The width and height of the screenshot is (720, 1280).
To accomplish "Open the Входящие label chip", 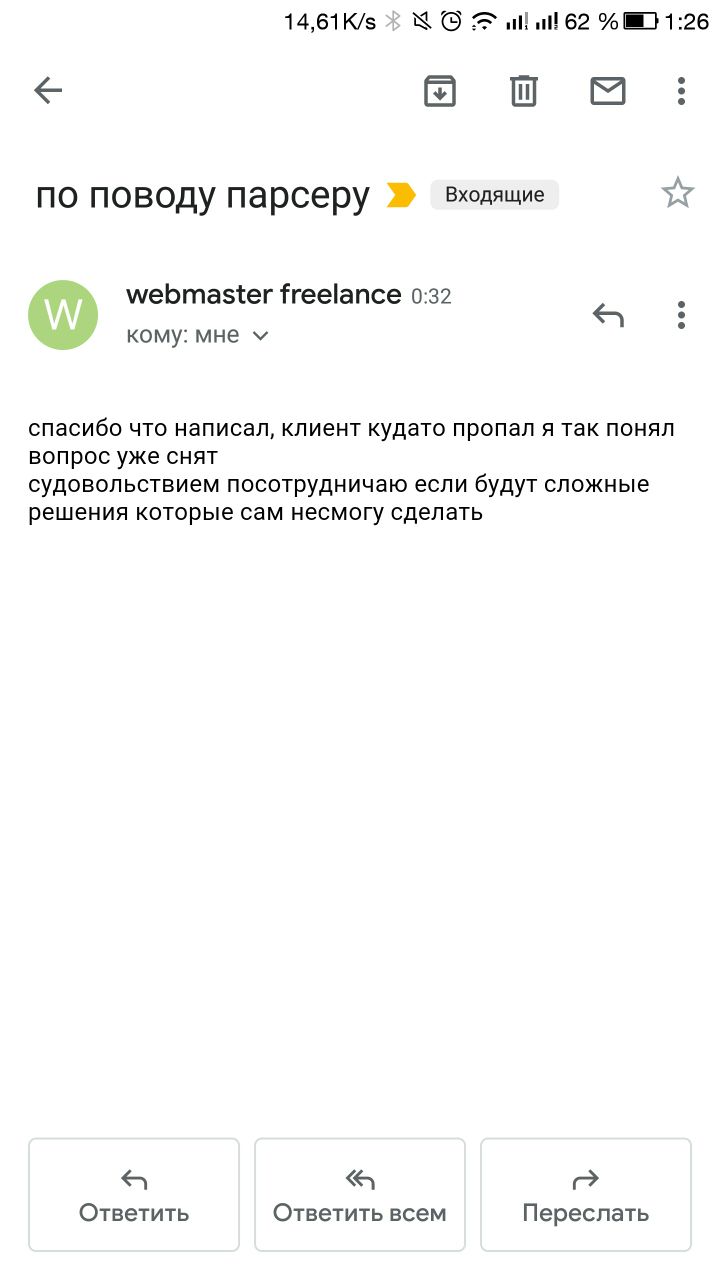I will coord(494,195).
